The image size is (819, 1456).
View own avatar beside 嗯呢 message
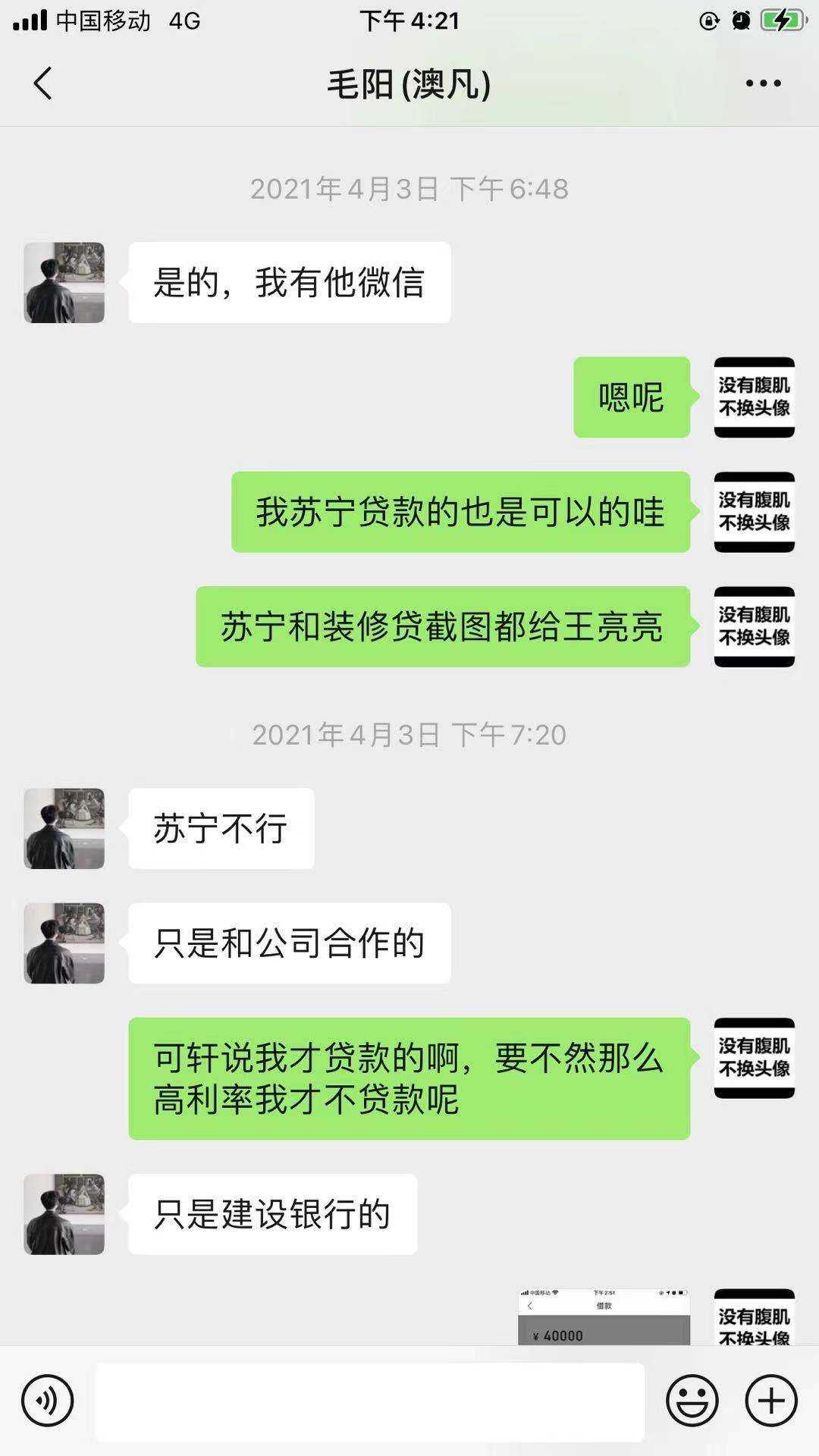754,397
